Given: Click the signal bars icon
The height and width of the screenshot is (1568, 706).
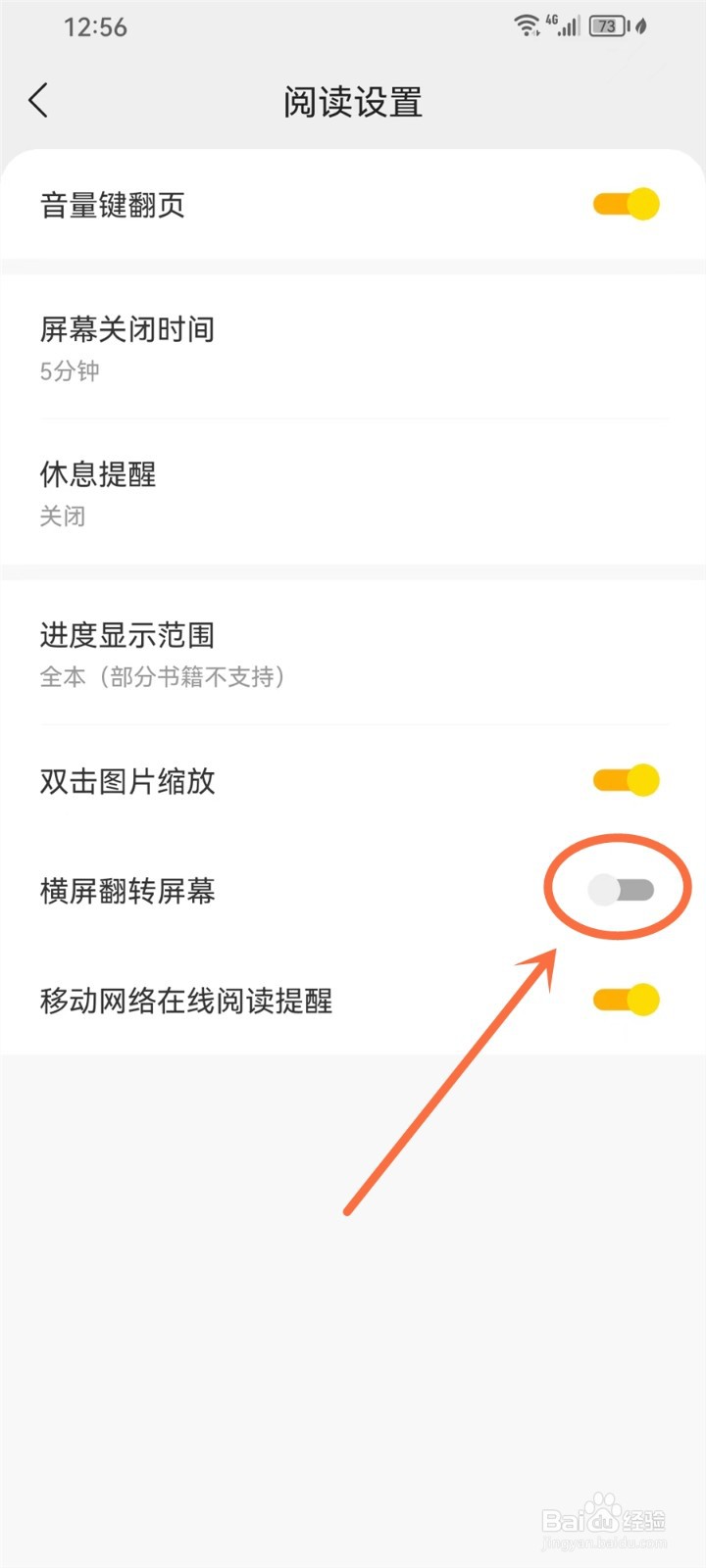Looking at the screenshot, I should click(571, 29).
